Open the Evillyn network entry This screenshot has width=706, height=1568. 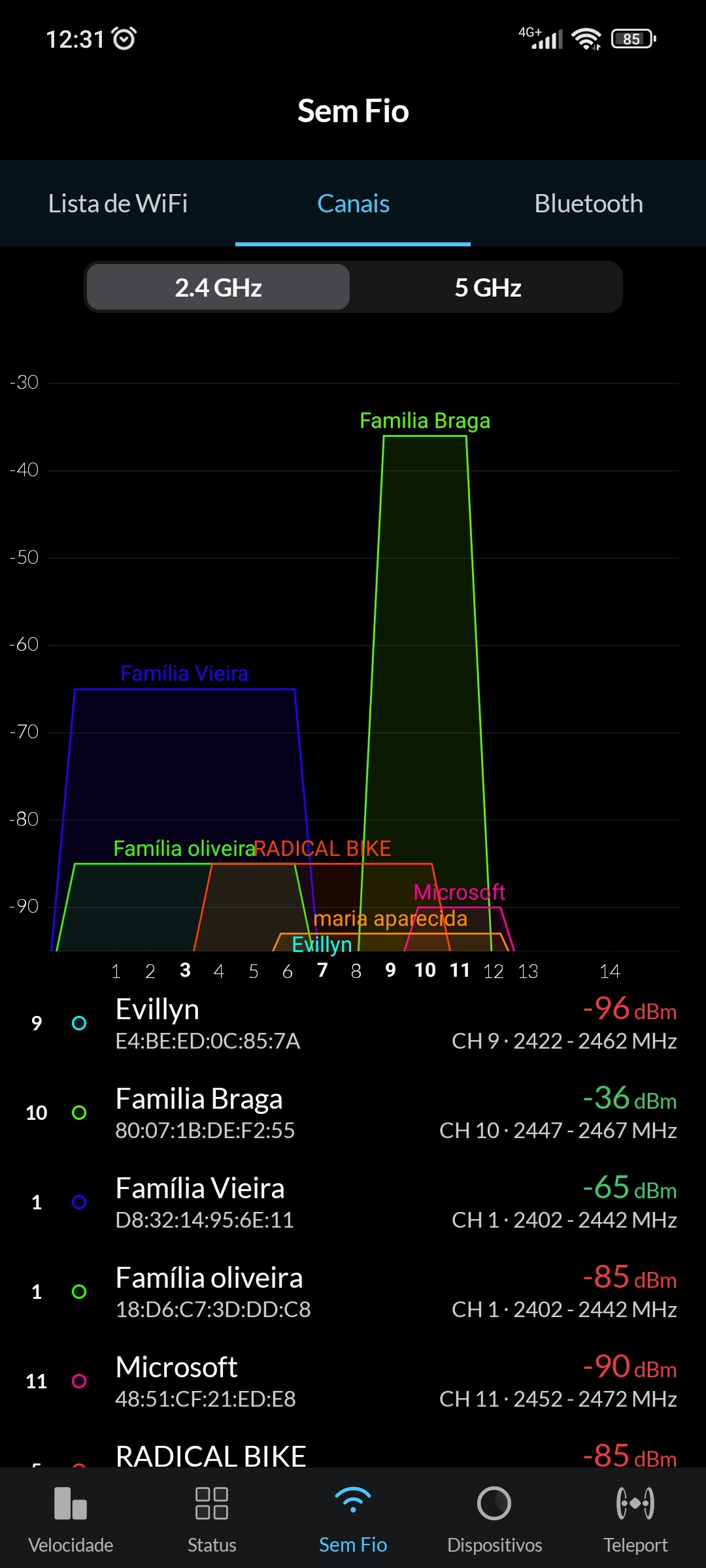353,1024
